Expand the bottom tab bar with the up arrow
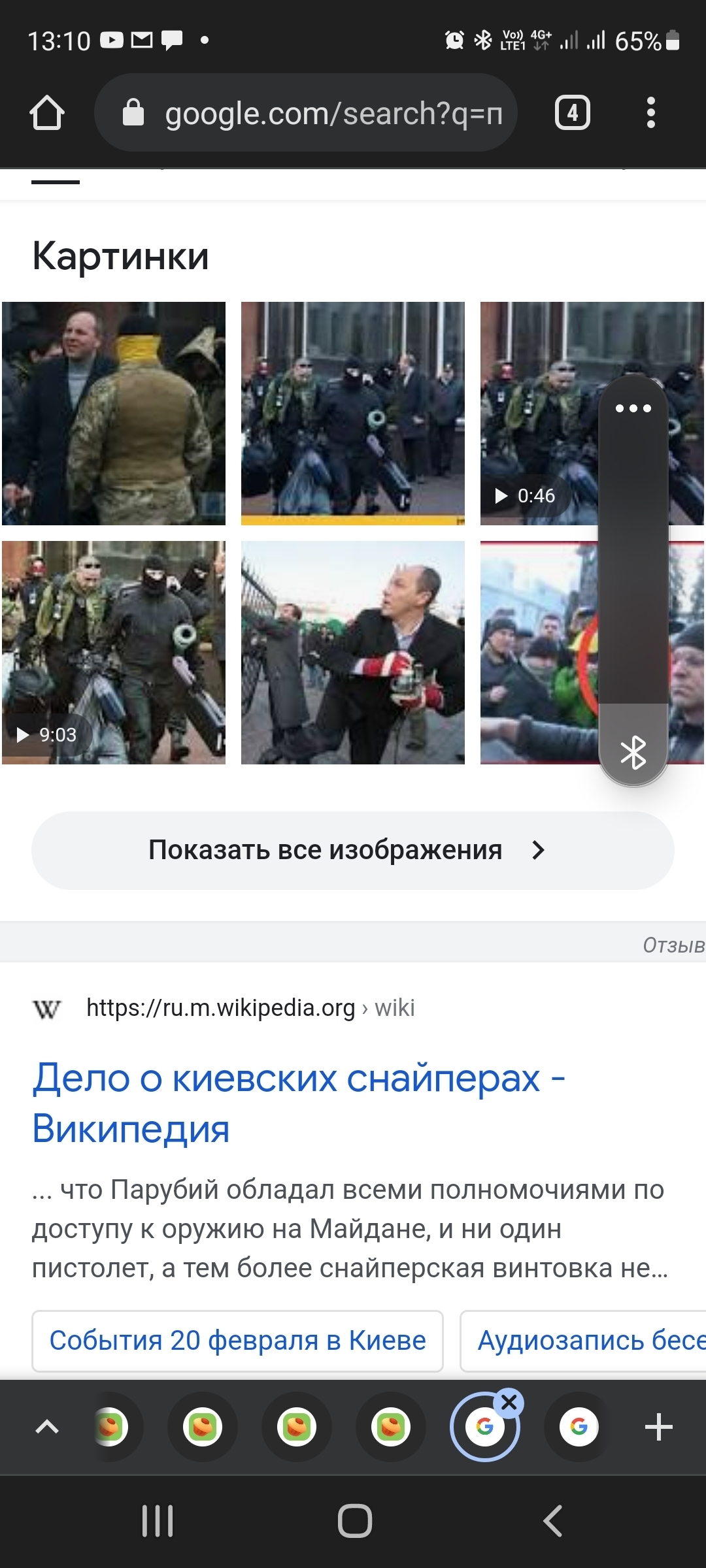The height and width of the screenshot is (1568, 706). (47, 1426)
